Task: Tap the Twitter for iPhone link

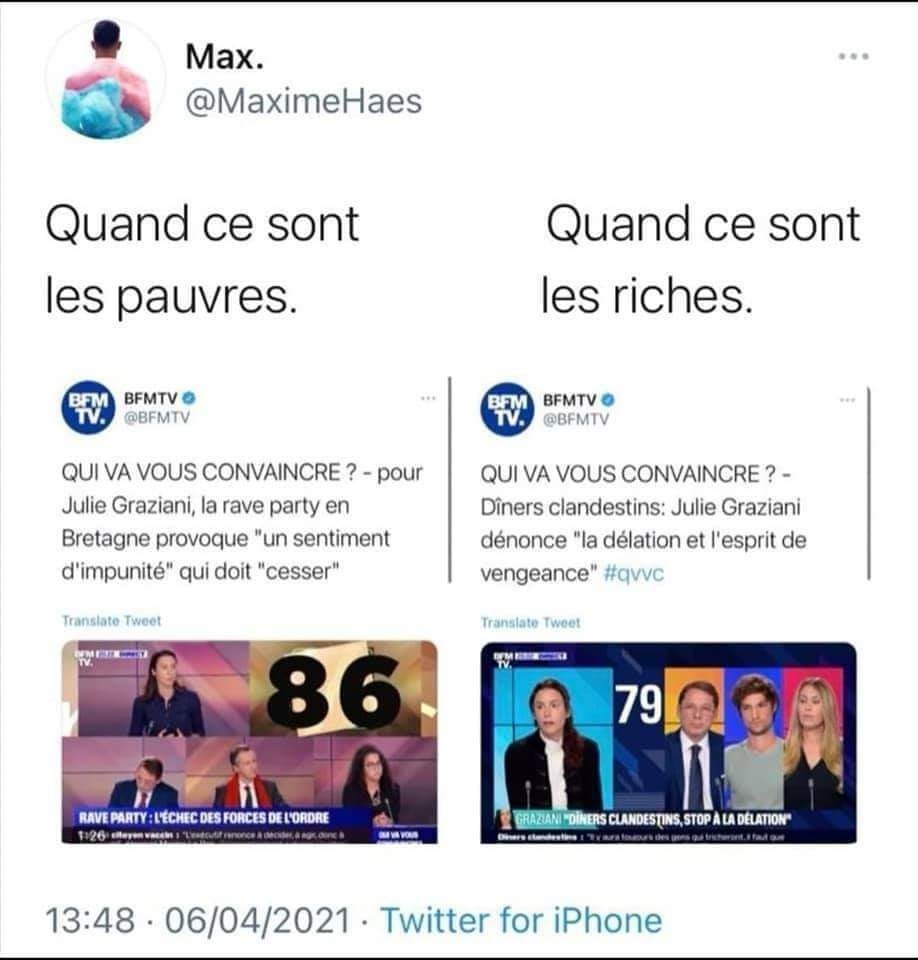Action: (x=521, y=920)
